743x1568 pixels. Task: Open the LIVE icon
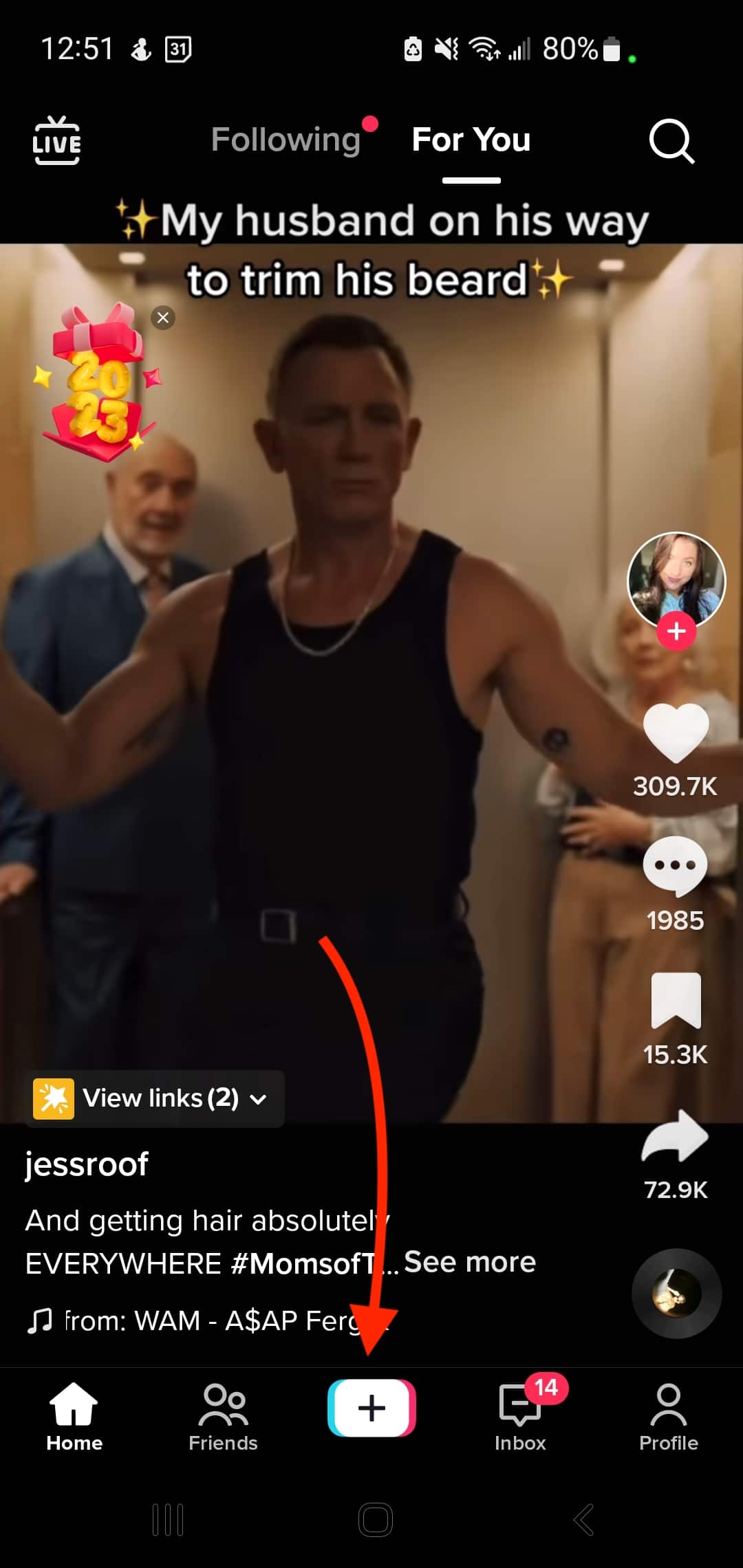tap(56, 141)
